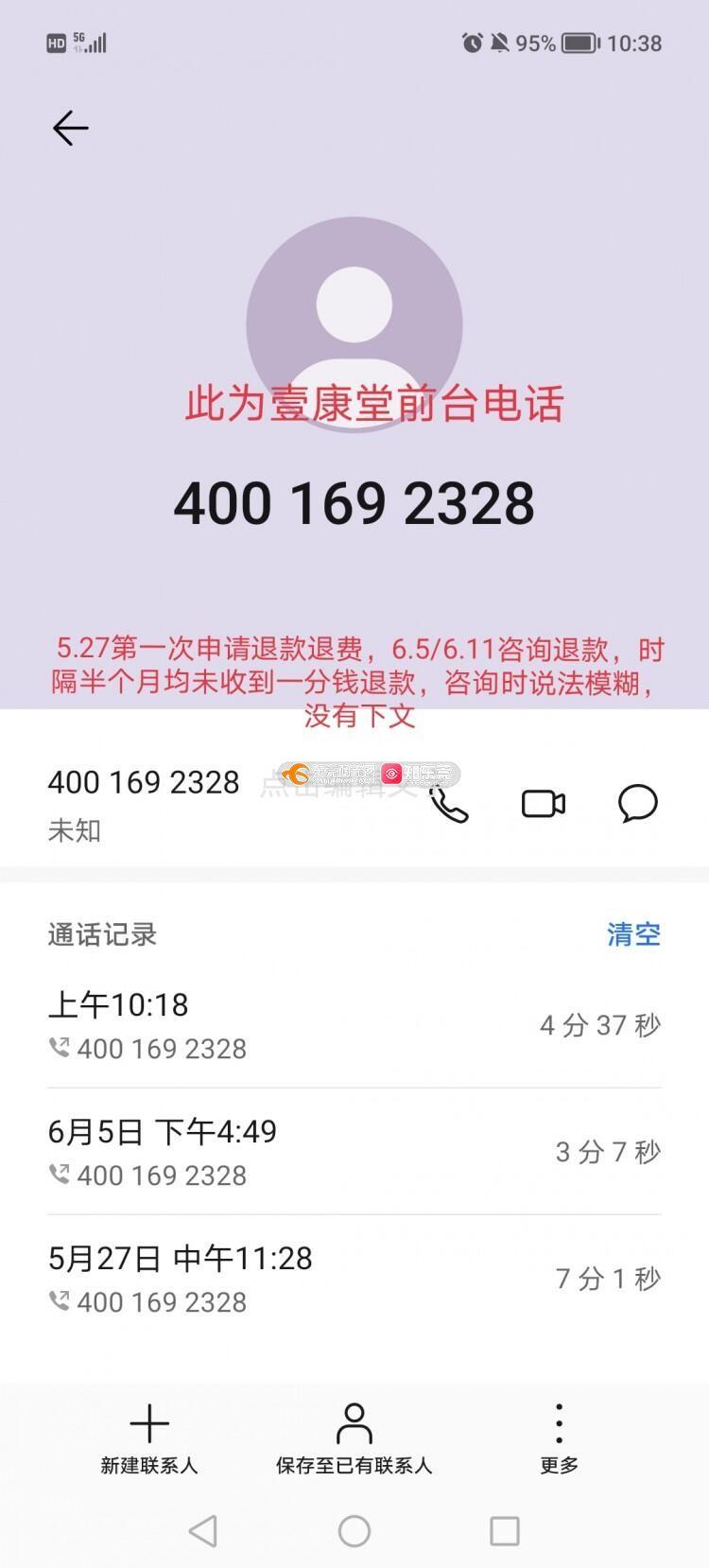Clear the call history with 清空
This screenshot has width=709, height=1568.
point(632,934)
